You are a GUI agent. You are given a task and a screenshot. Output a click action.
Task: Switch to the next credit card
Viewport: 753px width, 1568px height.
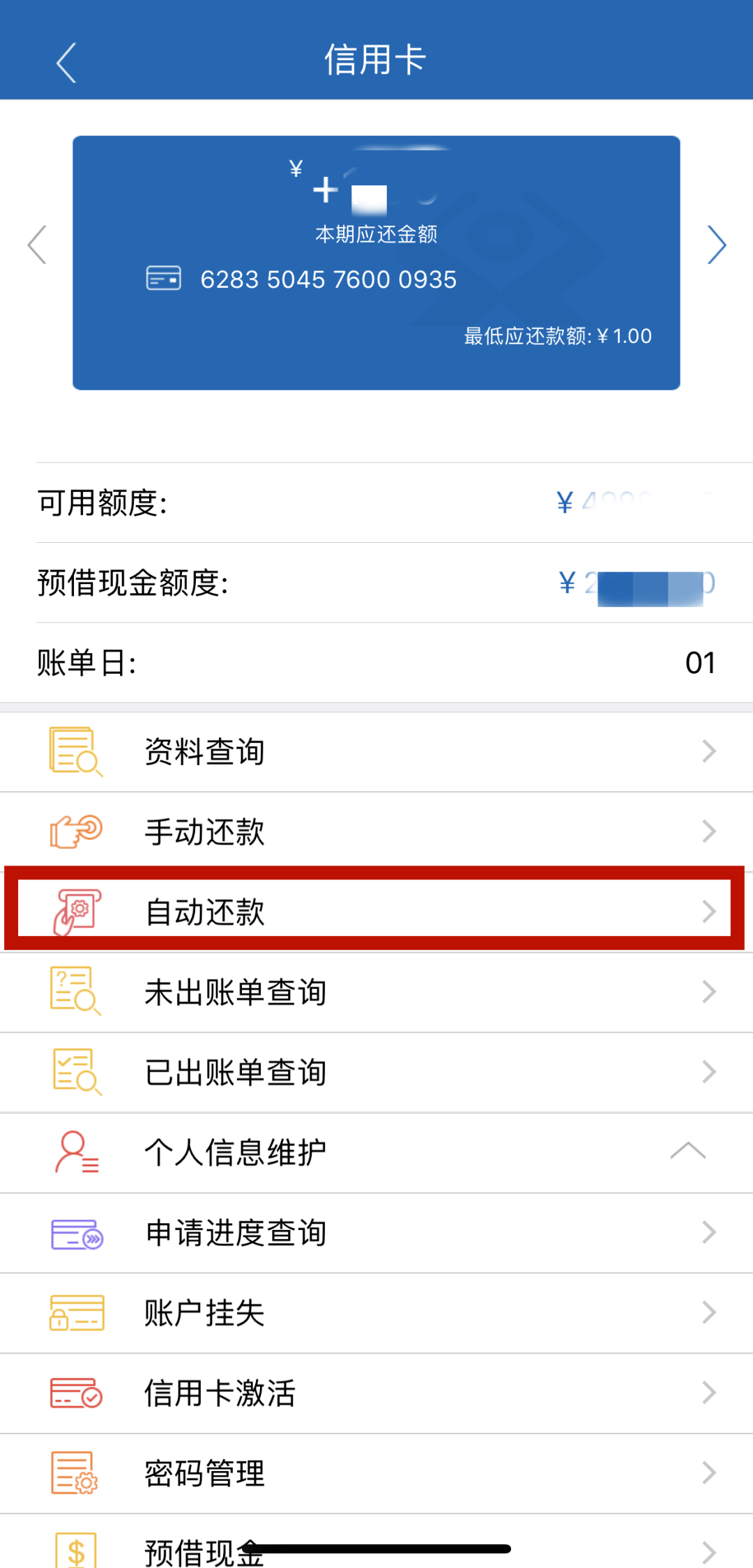click(x=717, y=245)
